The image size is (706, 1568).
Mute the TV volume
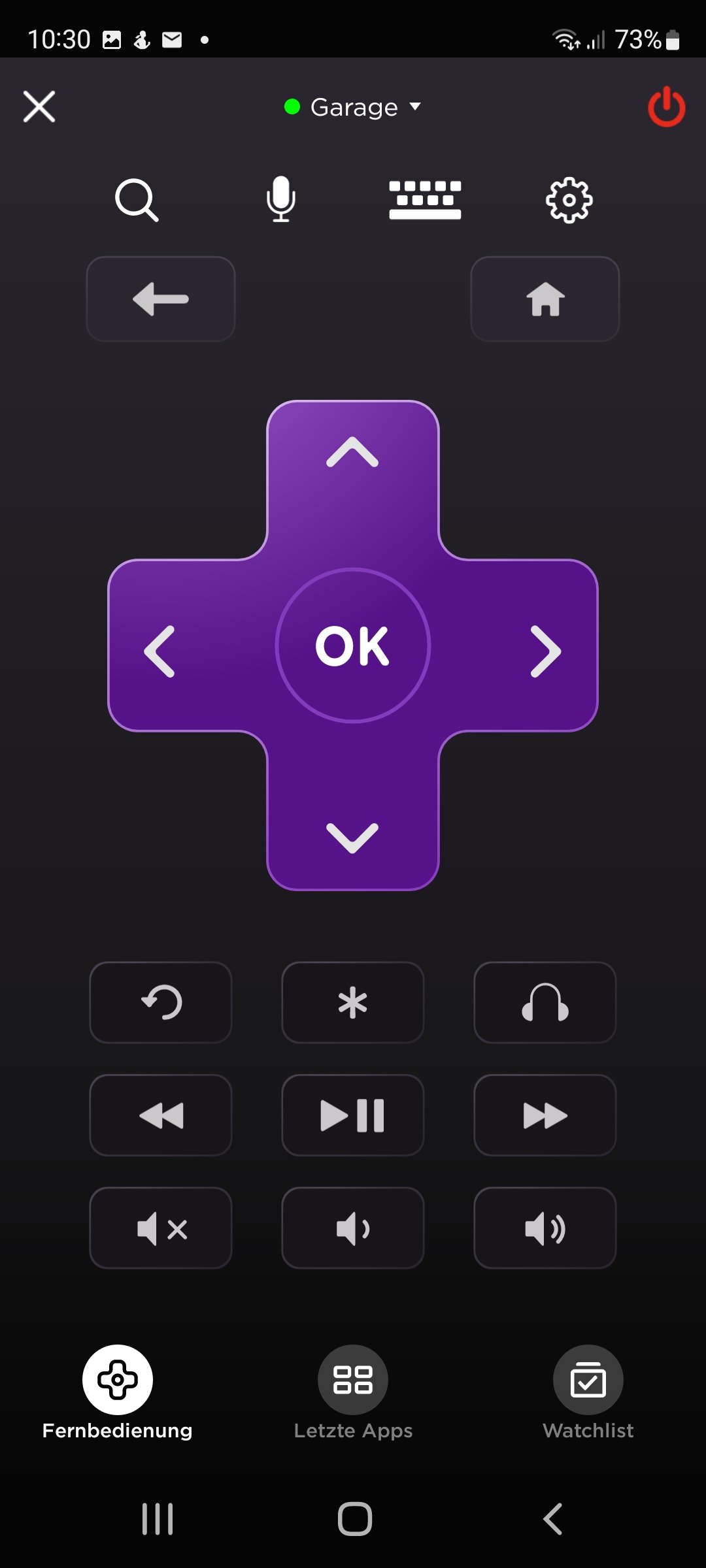161,1228
